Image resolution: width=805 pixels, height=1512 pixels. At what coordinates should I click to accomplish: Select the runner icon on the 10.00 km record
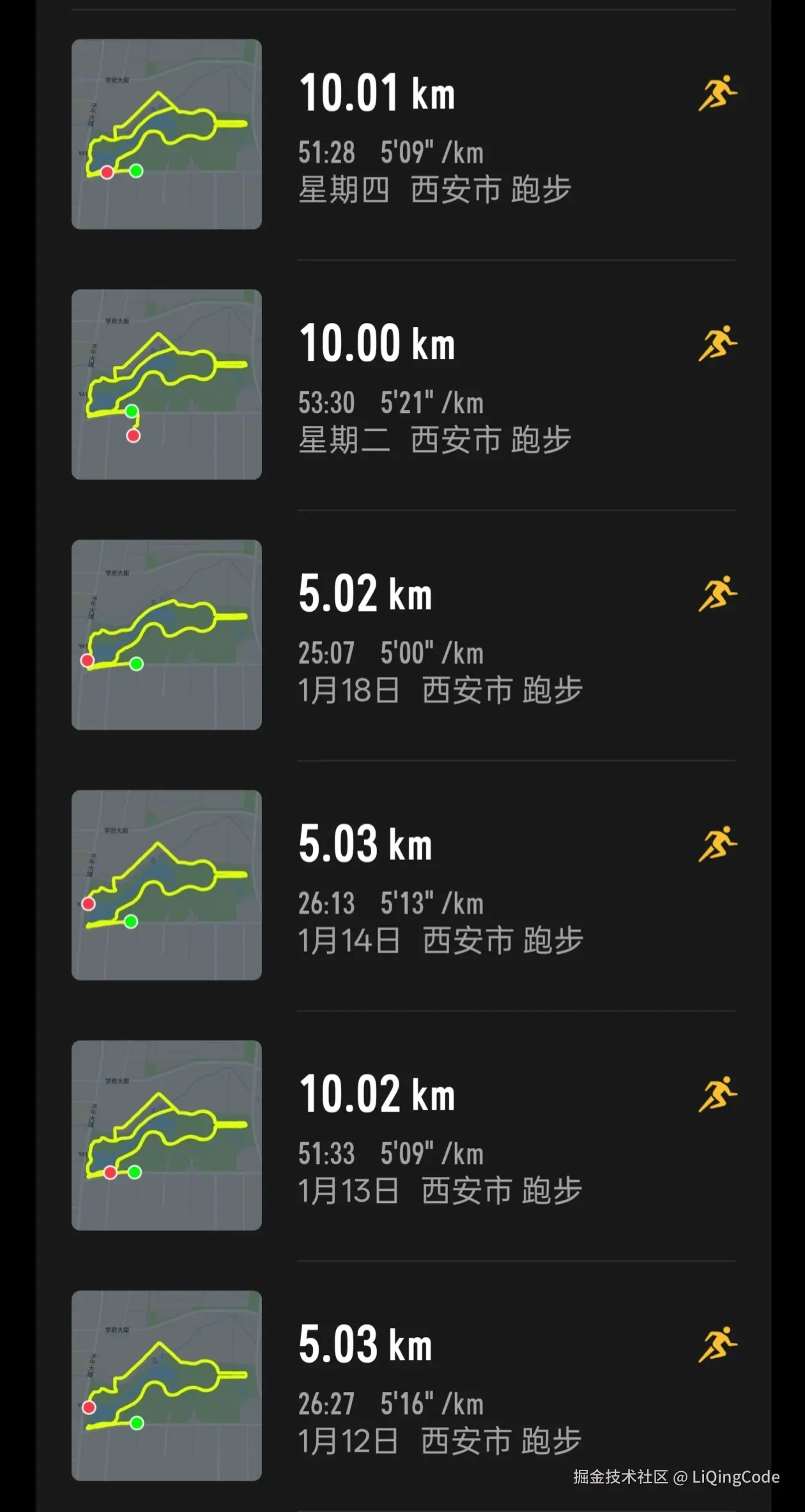point(718,343)
